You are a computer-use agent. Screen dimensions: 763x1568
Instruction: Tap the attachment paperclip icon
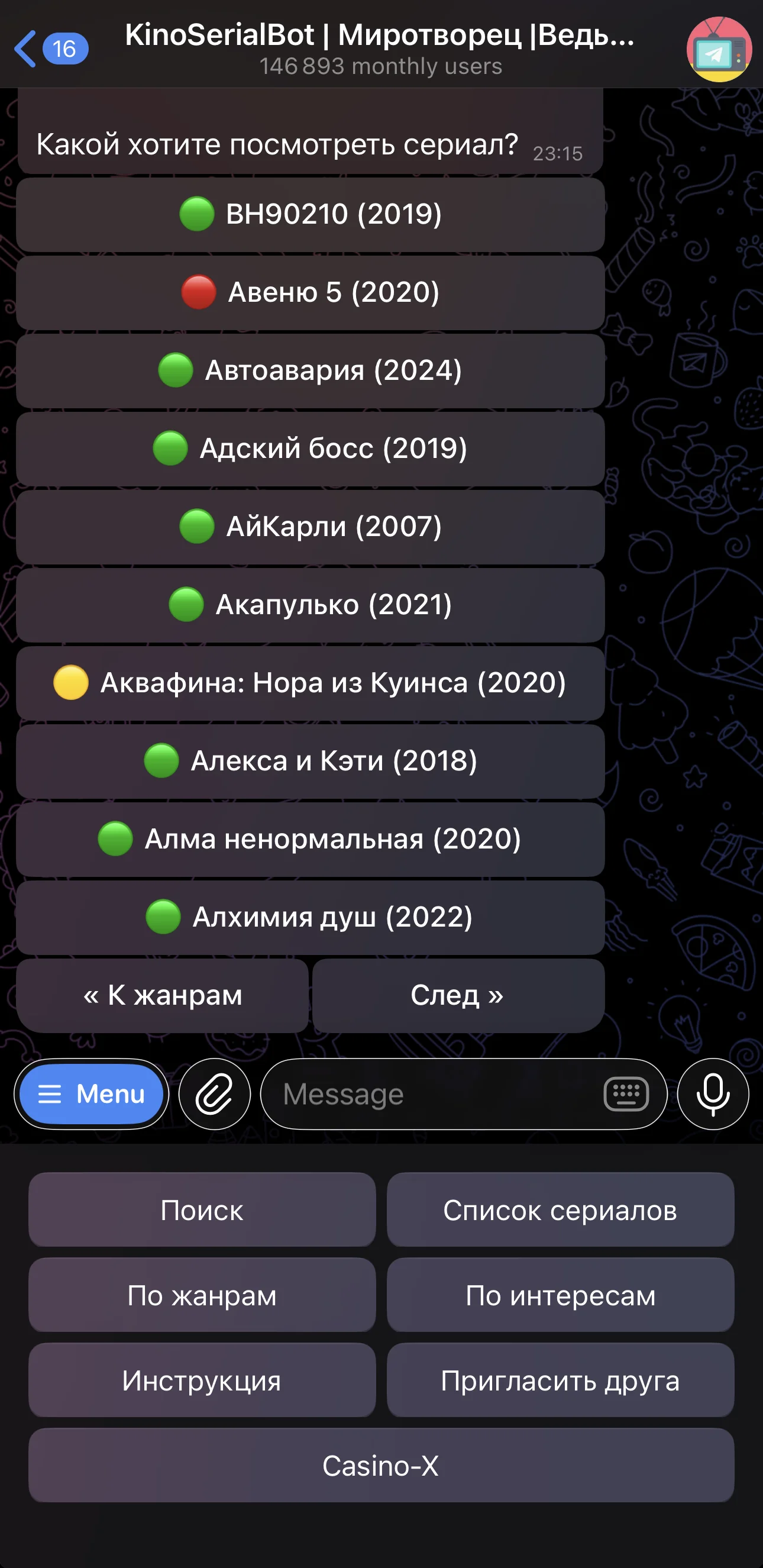tap(214, 1094)
